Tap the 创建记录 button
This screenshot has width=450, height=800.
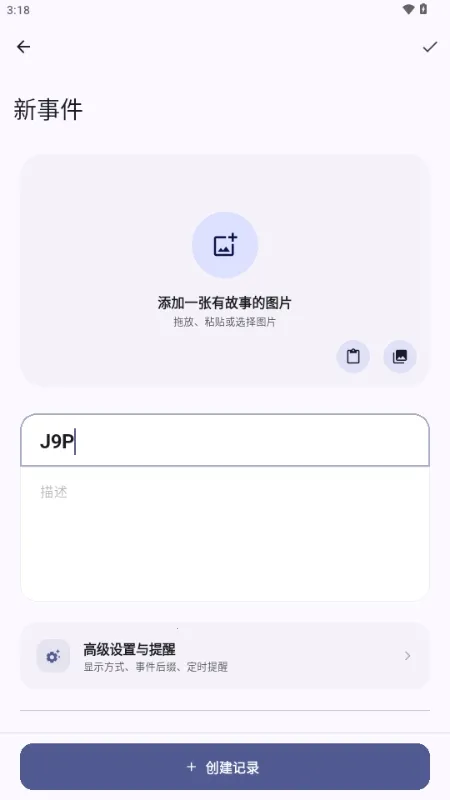(x=225, y=767)
